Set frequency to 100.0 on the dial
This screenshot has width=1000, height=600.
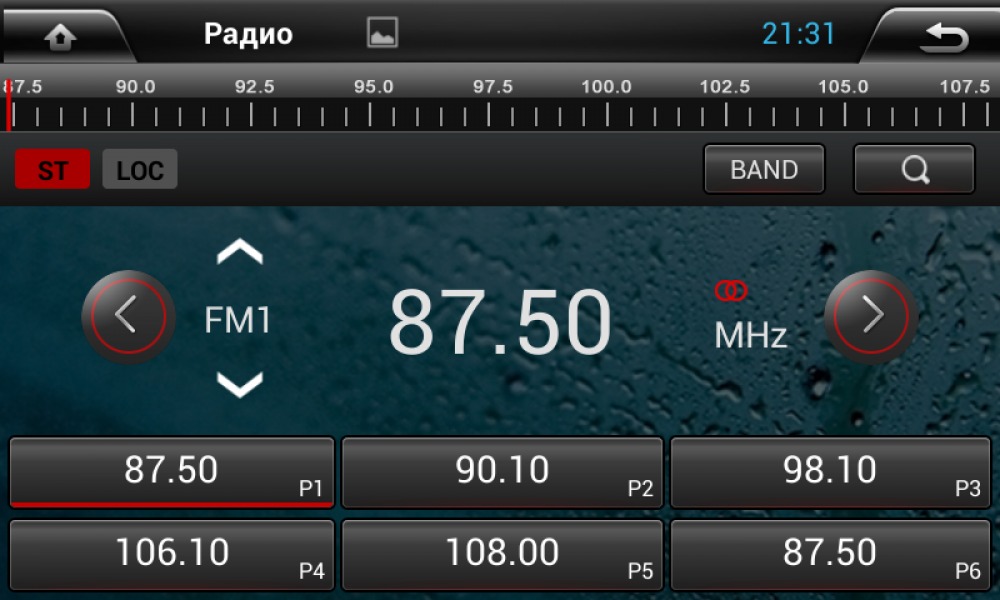pyautogui.click(x=606, y=114)
